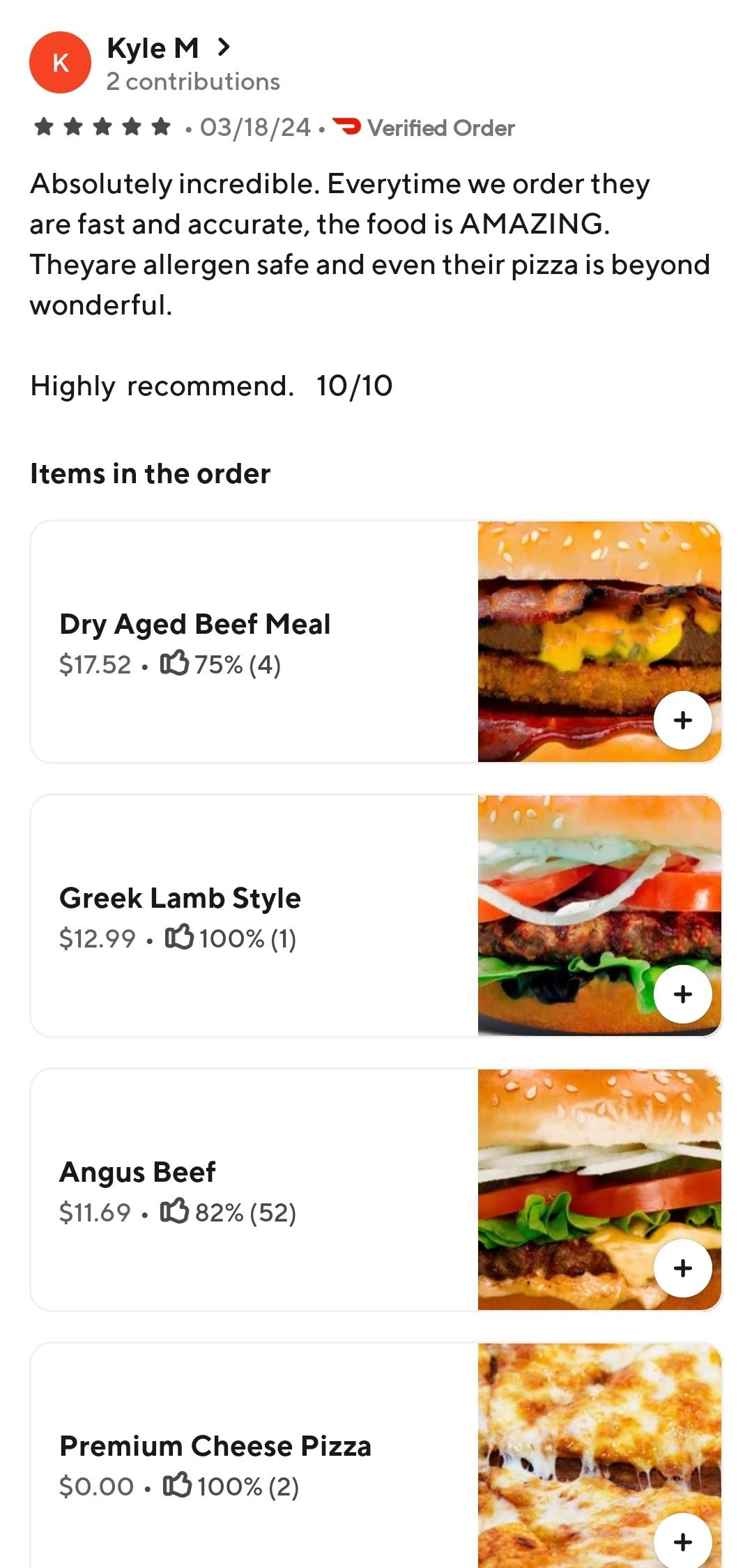
Task: Add Angus Beef to cart
Action: [x=682, y=1268]
